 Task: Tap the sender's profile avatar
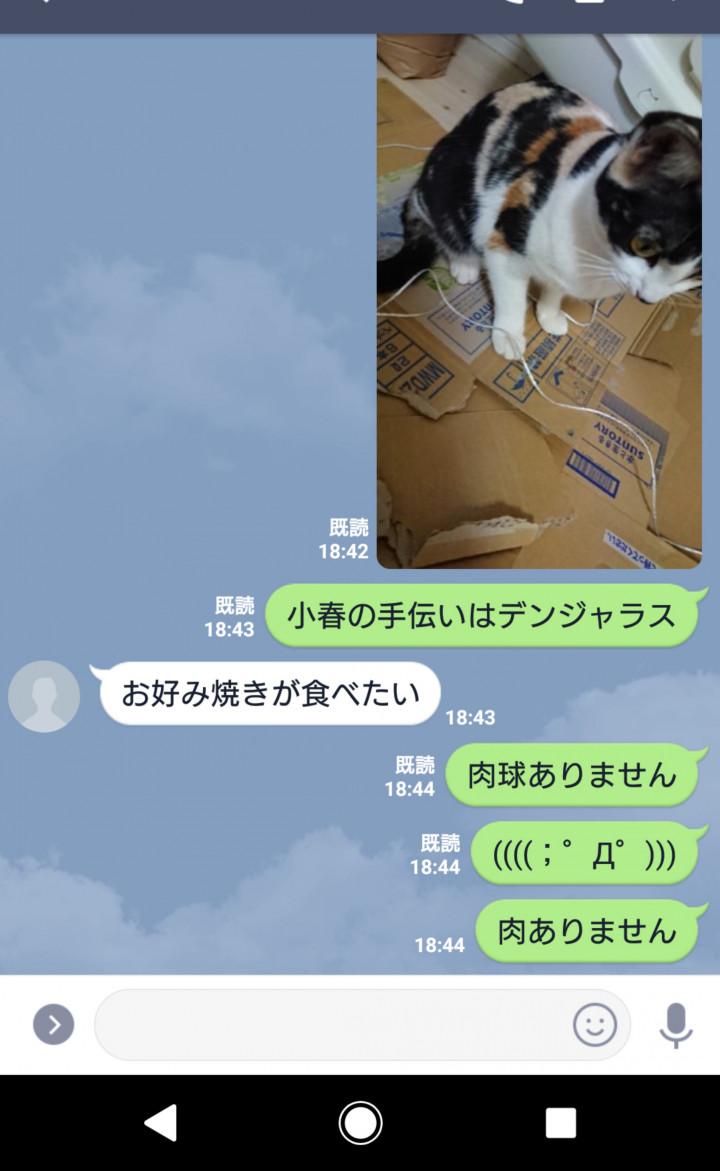pos(44,696)
